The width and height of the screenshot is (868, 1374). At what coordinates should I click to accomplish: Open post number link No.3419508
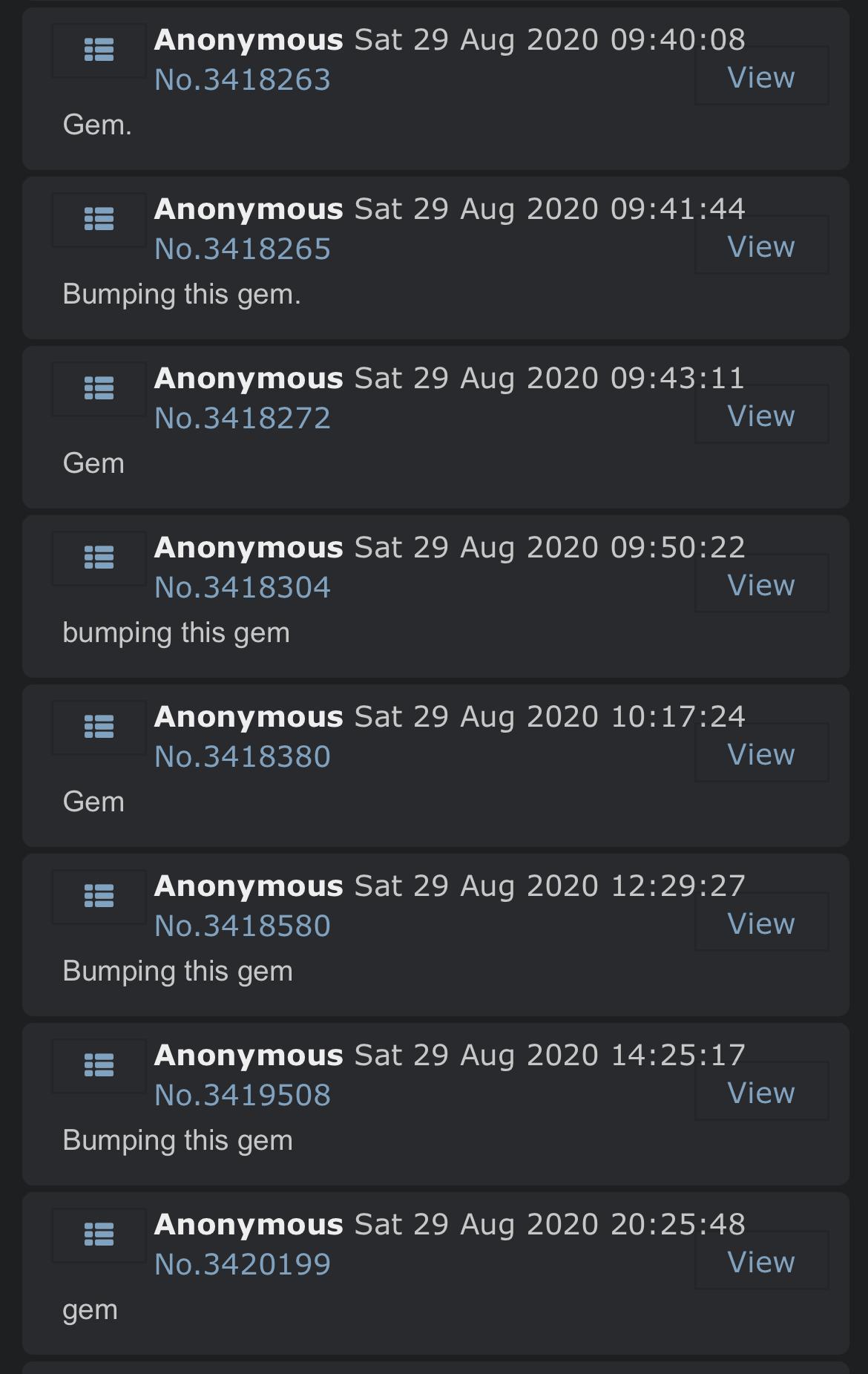(x=242, y=1095)
